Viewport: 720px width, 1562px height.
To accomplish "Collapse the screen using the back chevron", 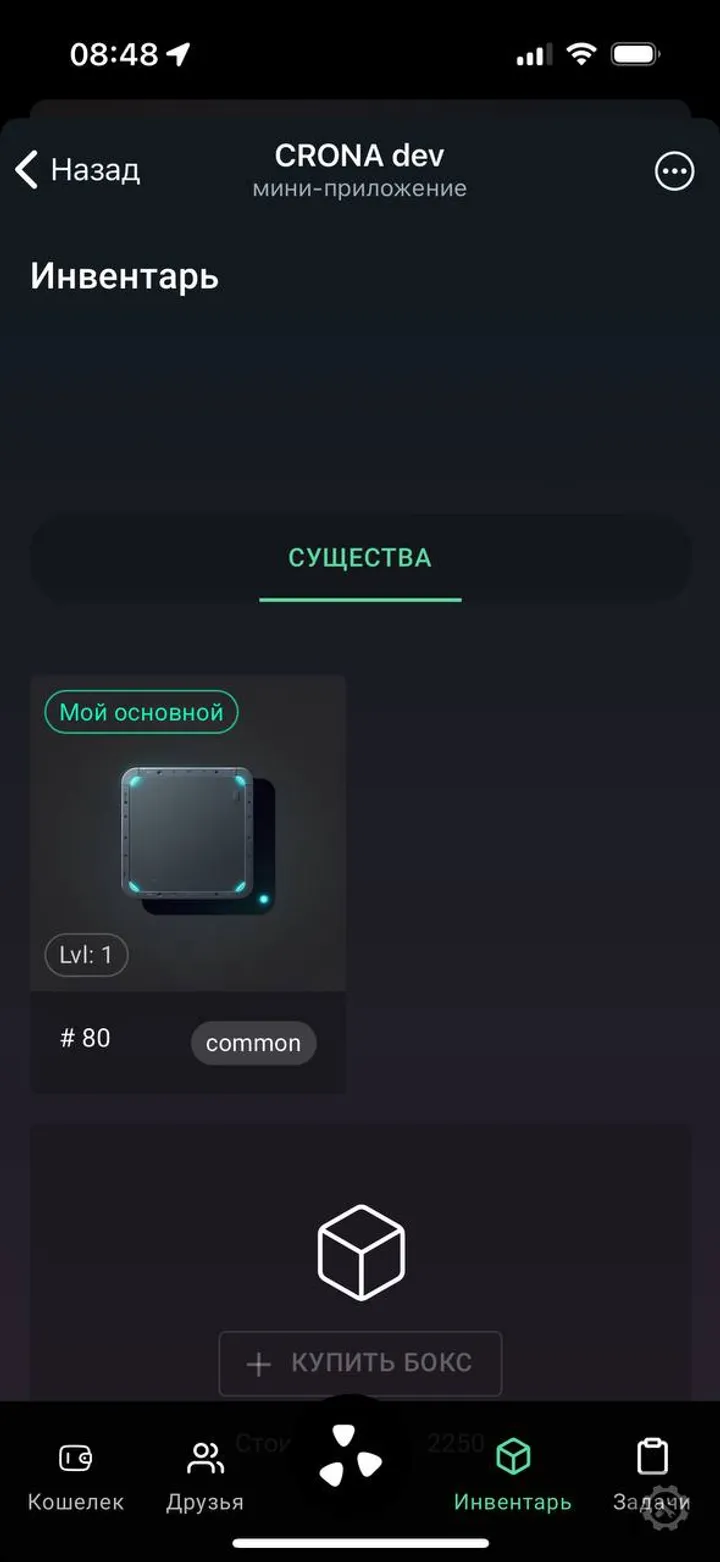I will coord(25,170).
